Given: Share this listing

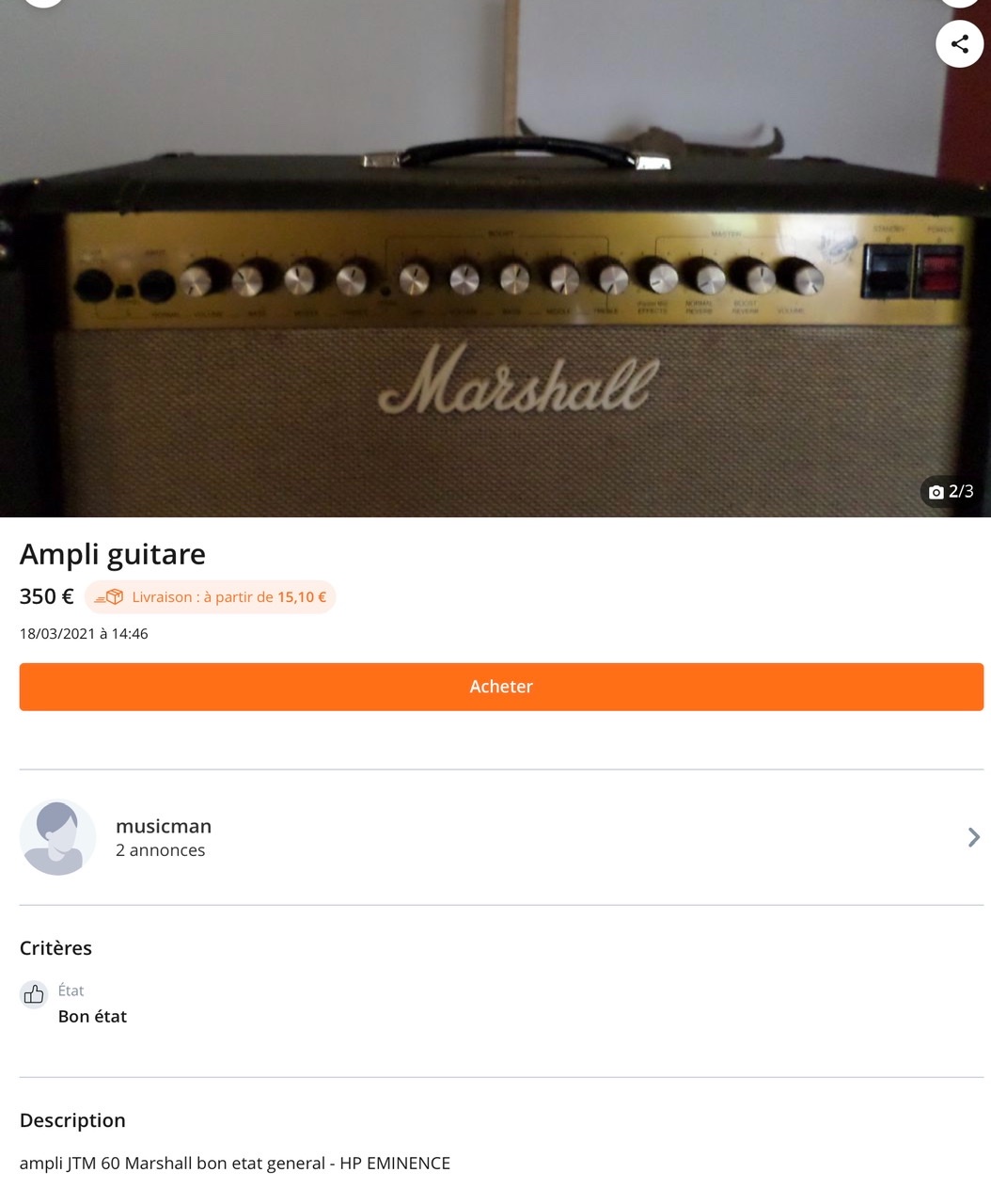Looking at the screenshot, I should 959,43.
